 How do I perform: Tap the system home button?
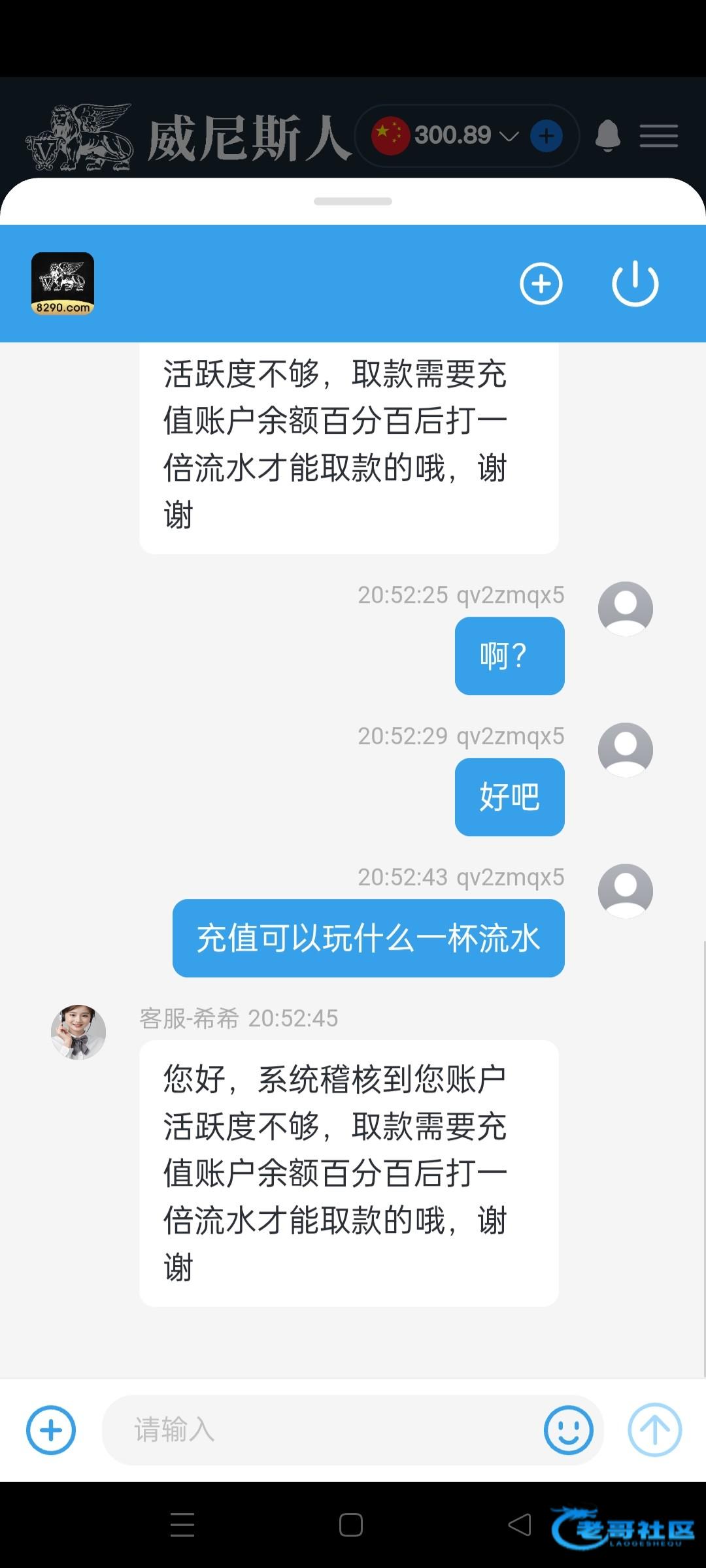tap(351, 1525)
